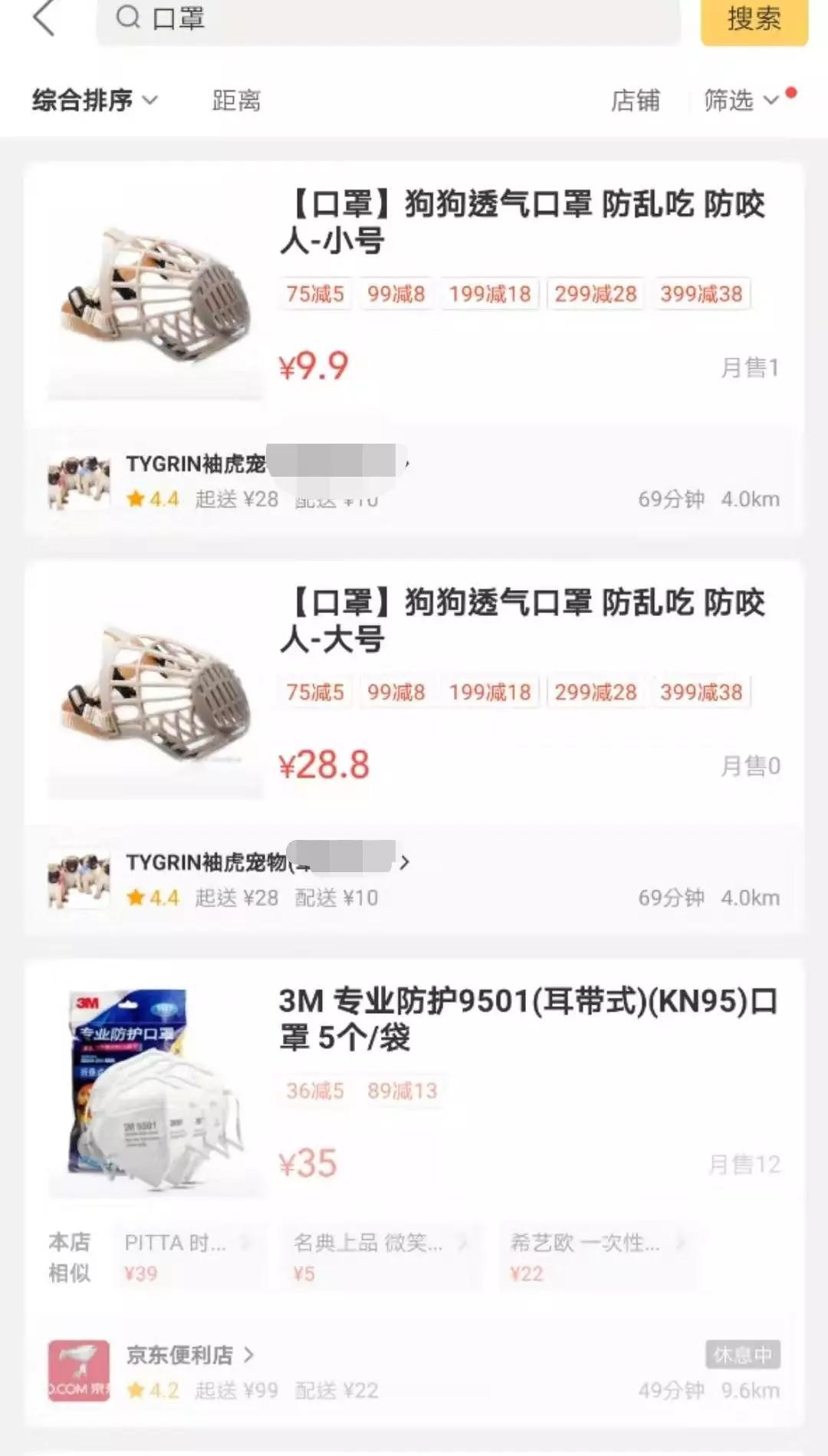Image resolution: width=828 pixels, height=1456 pixels.
Task: Switch to the 本店相似 similar items section
Action: (67, 1257)
